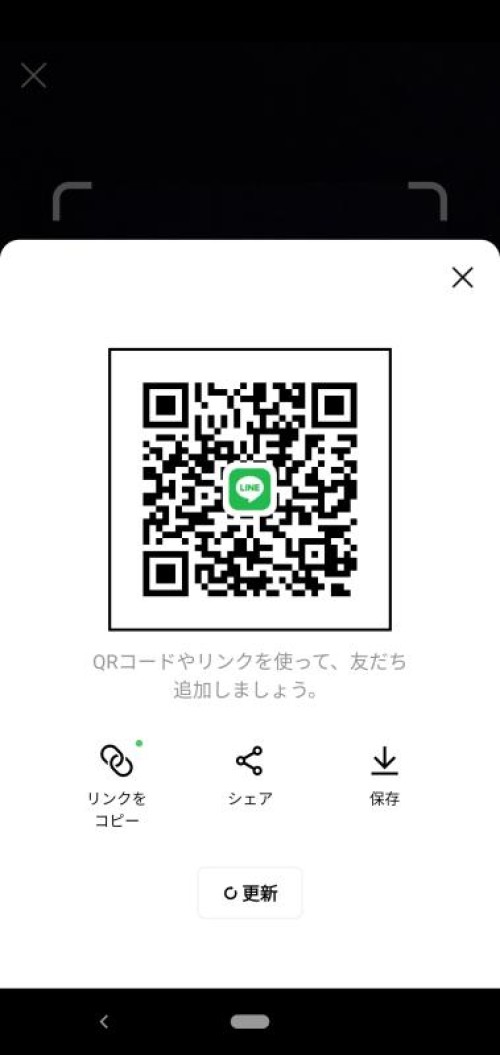
Task: Refresh the QR code with 更新
Action: click(250, 893)
